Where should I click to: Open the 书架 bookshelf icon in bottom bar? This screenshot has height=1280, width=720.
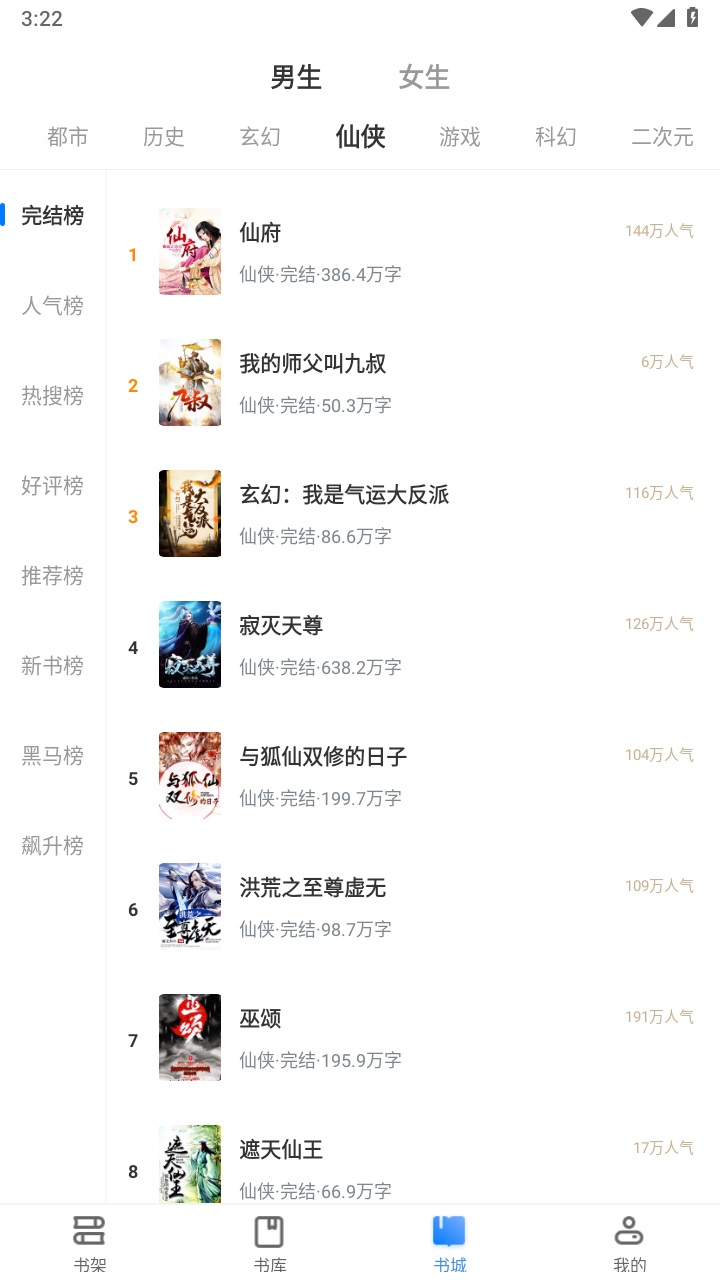(90, 1240)
